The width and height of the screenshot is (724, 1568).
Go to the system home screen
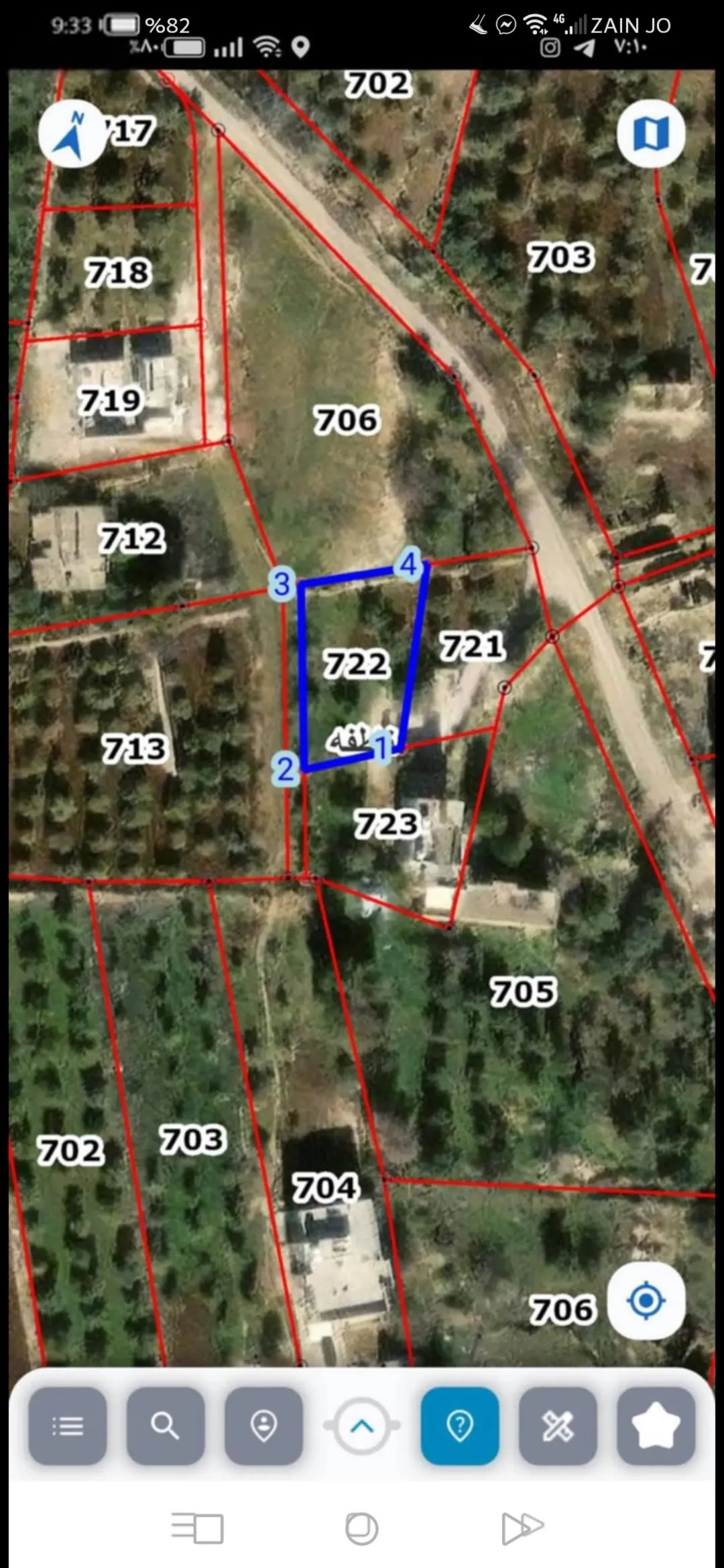coord(361,1529)
